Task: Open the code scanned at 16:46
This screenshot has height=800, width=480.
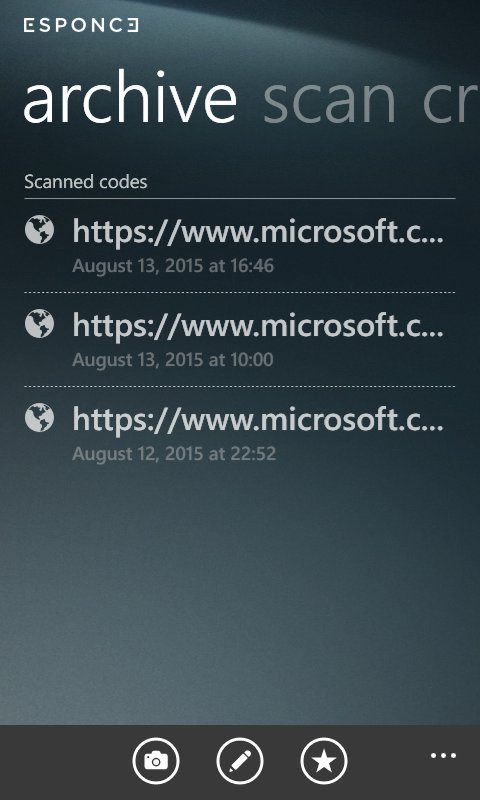Action: [240, 245]
